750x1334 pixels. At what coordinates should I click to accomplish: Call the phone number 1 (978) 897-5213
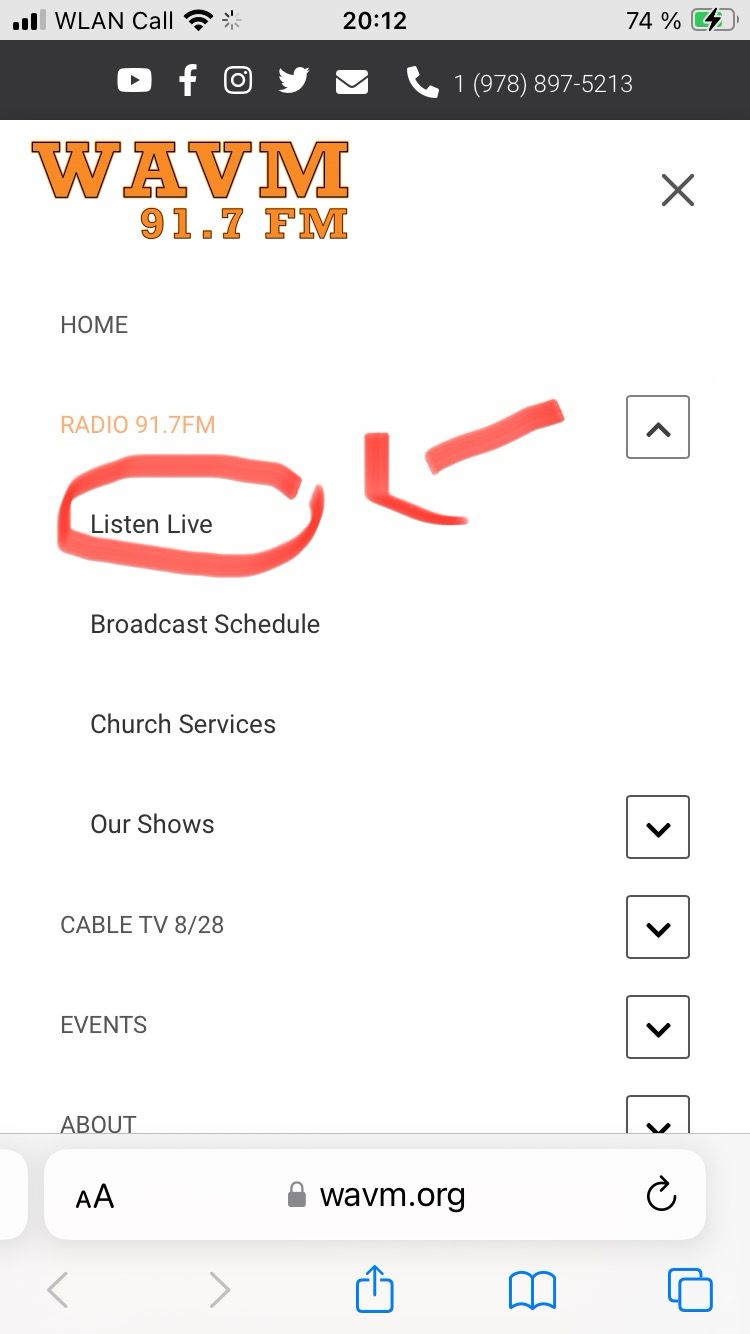tap(520, 83)
